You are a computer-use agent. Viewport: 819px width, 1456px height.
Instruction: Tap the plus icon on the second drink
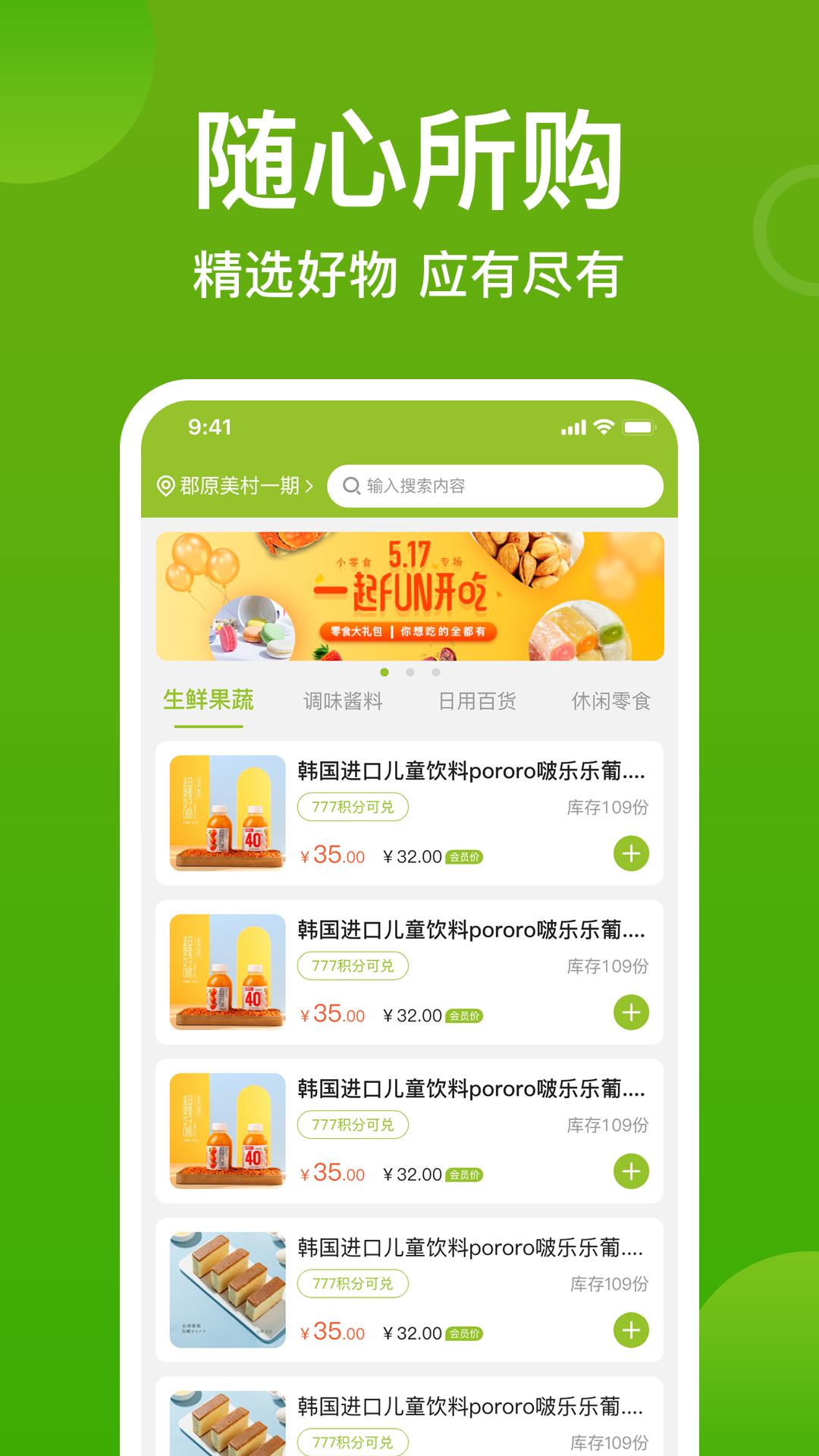(629, 1012)
